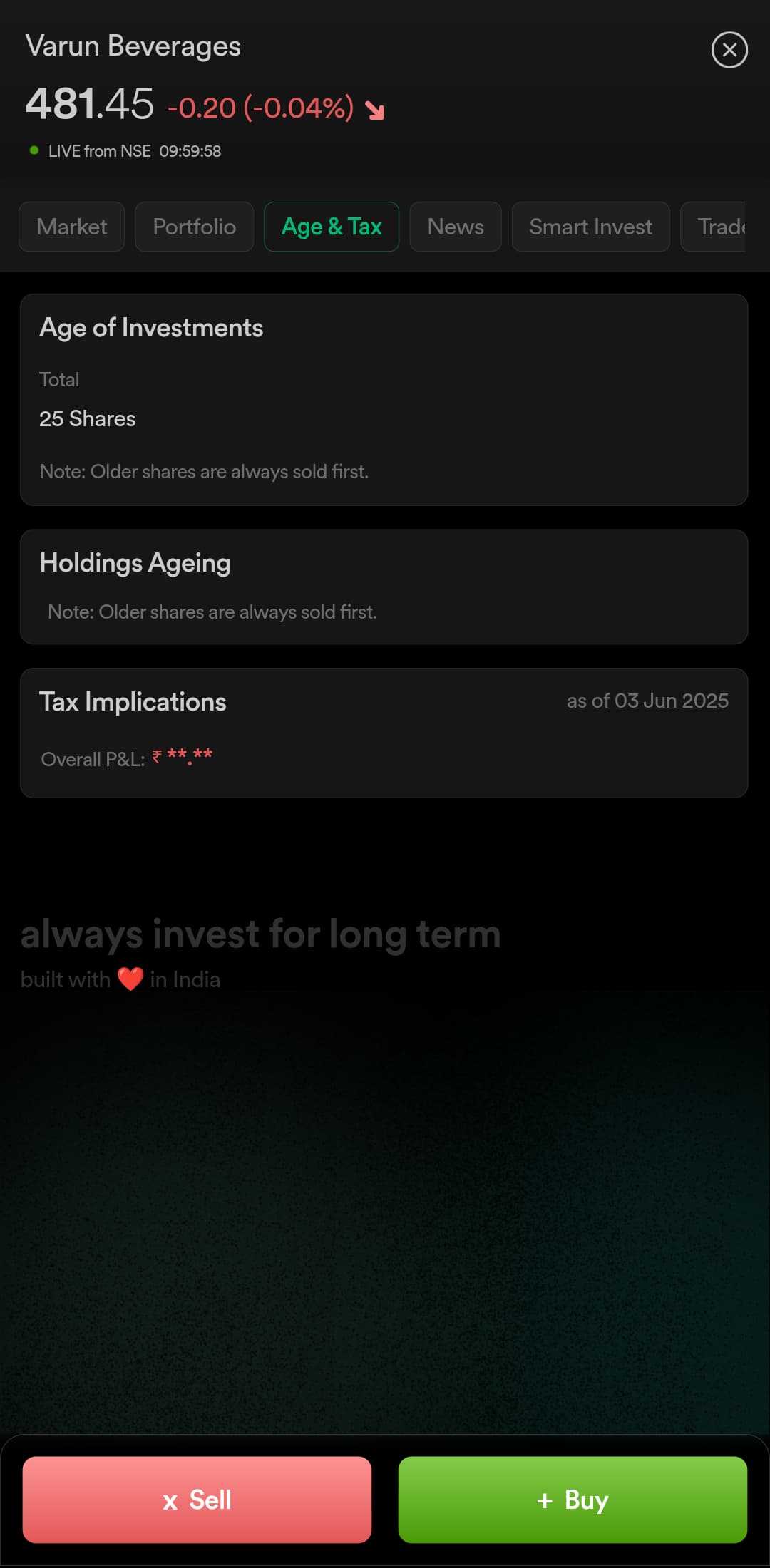770x1568 pixels.
Task: Select the Age & Tax tab
Action: click(332, 227)
